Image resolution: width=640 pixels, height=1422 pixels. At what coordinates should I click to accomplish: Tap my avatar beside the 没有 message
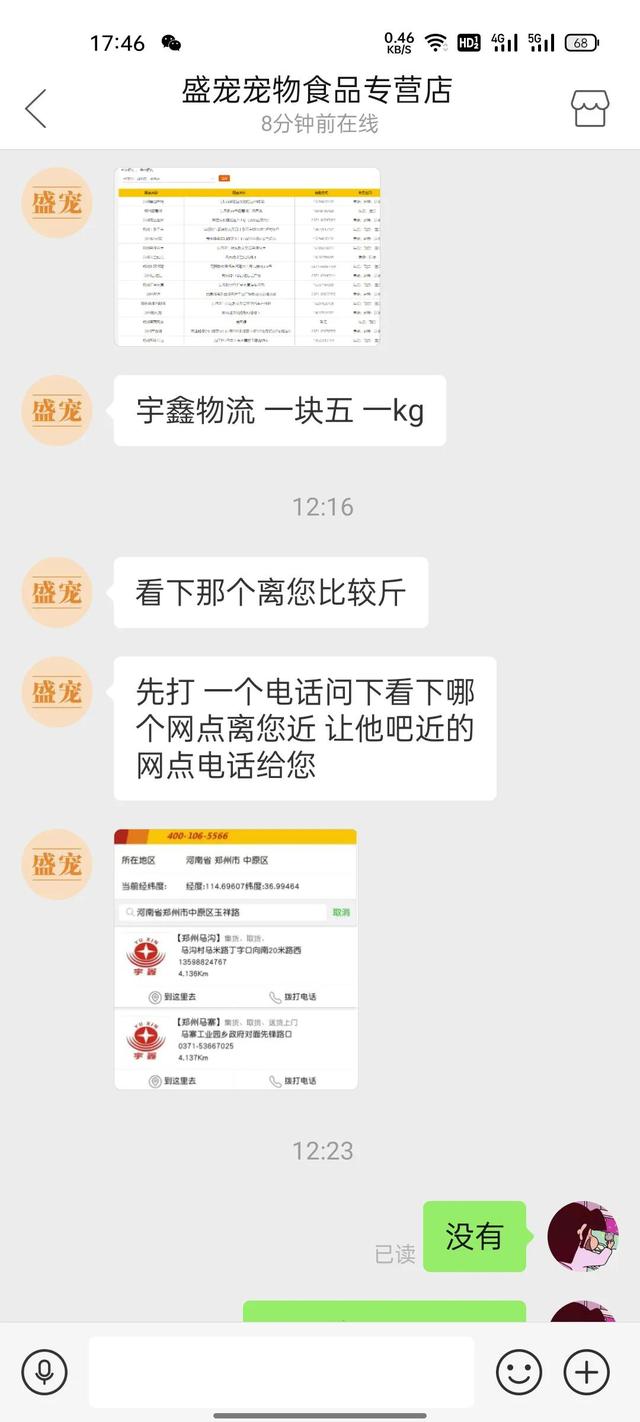583,1236
